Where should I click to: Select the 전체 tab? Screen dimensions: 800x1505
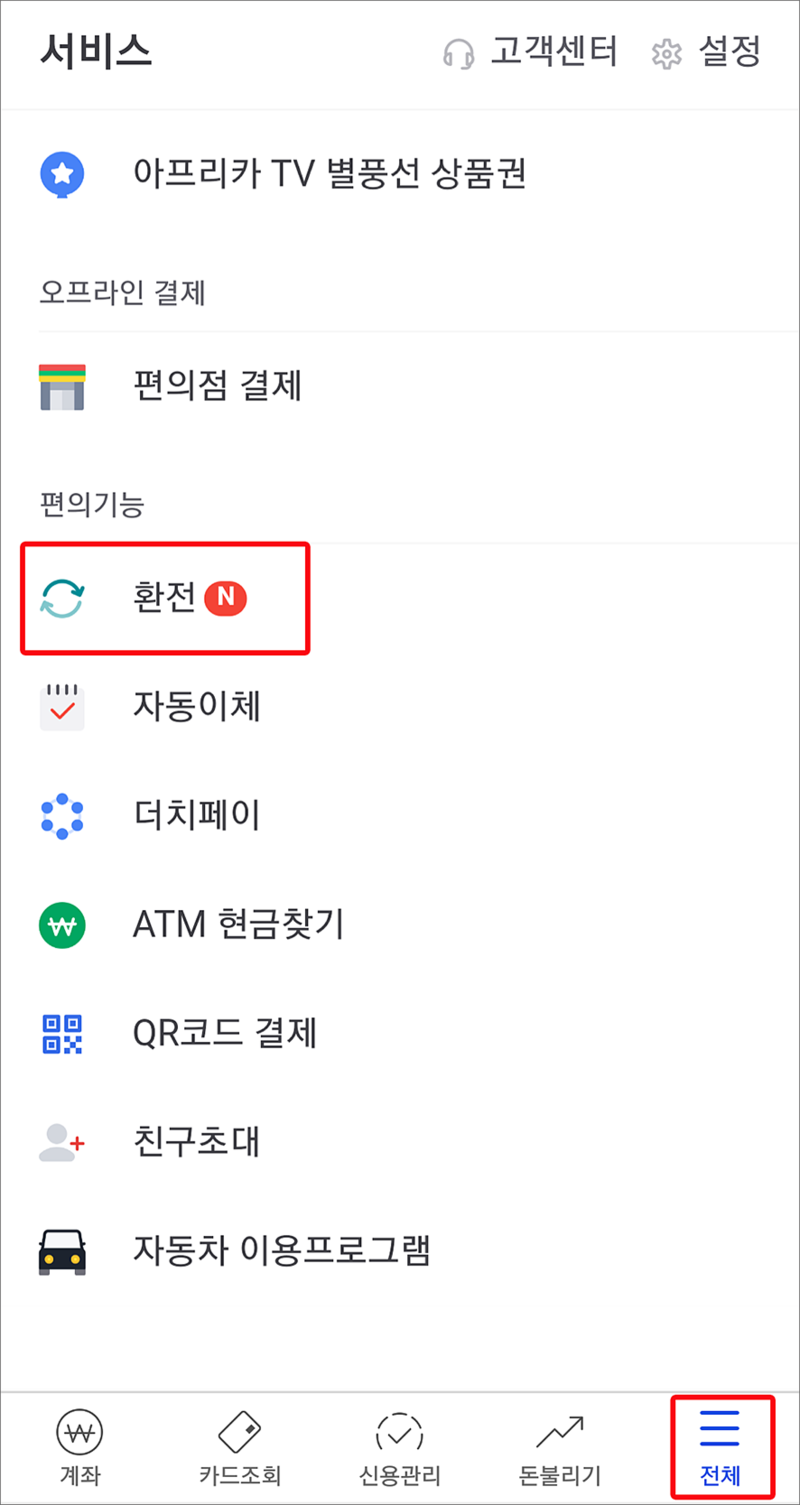tap(720, 1447)
